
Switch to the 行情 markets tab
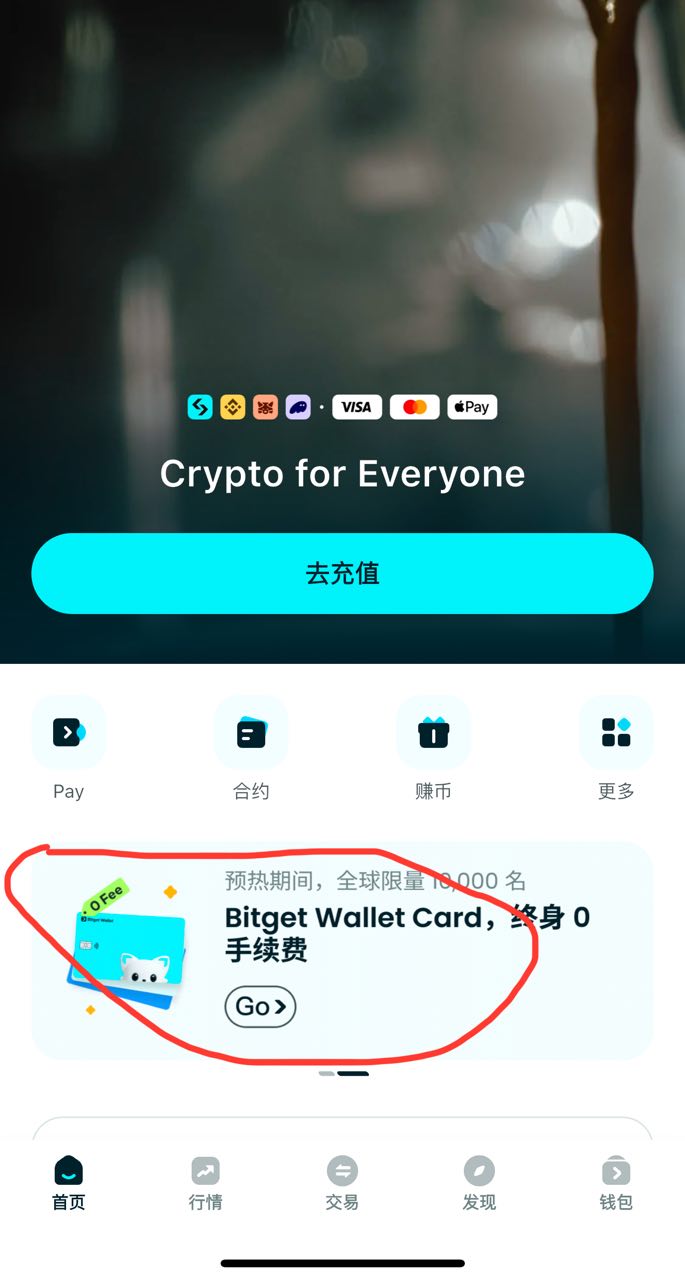pos(205,1182)
